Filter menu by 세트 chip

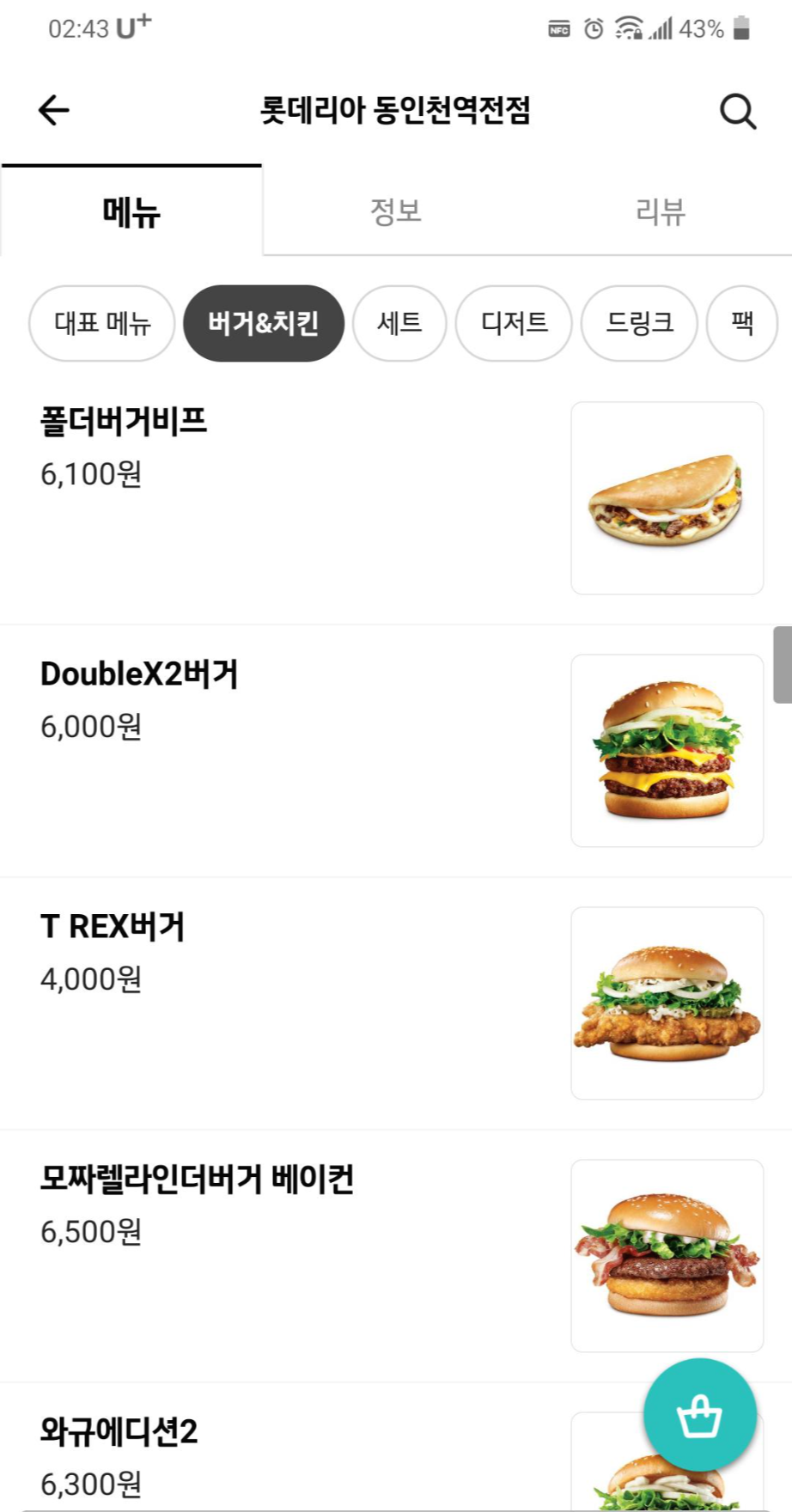click(399, 323)
